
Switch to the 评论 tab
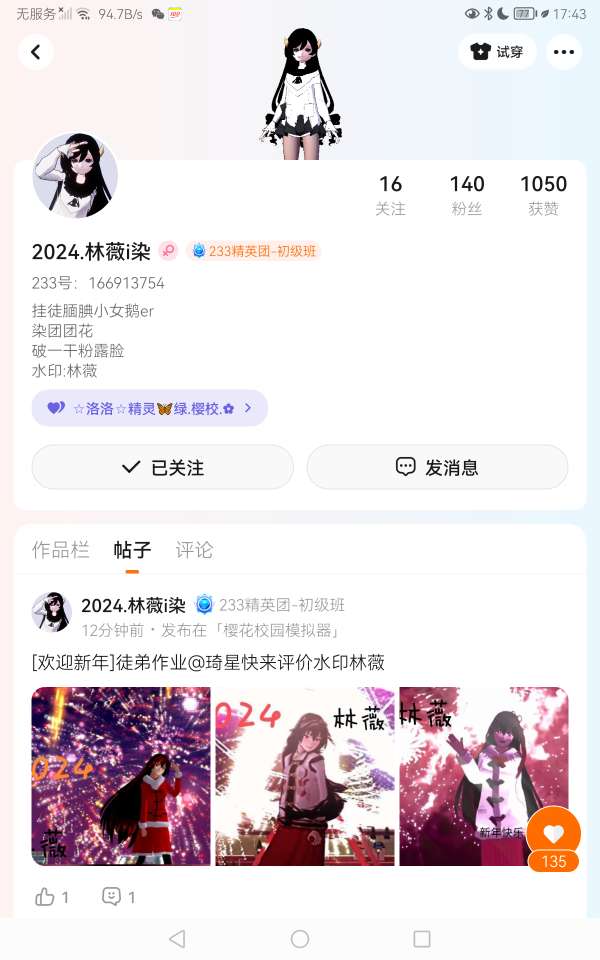coord(194,550)
